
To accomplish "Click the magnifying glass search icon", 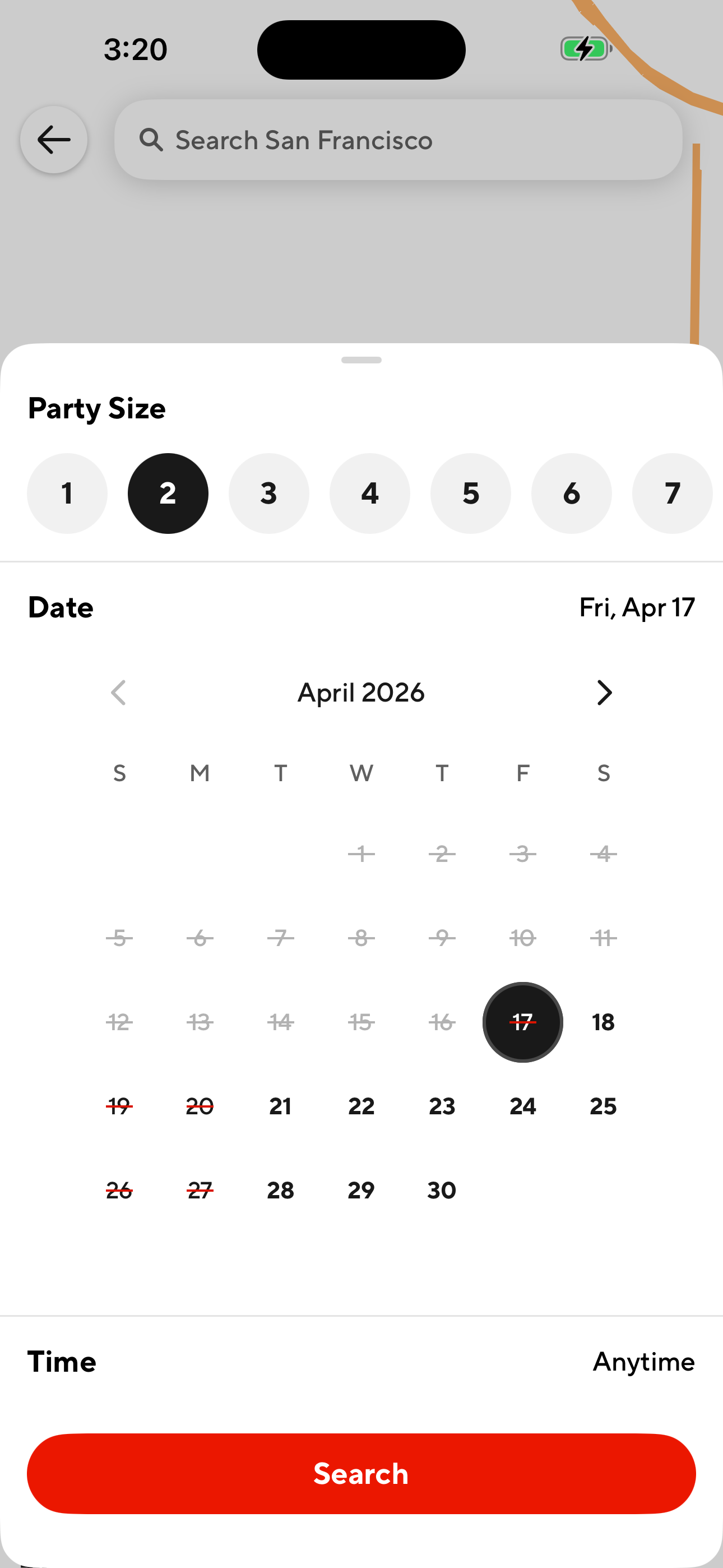I will pos(152,140).
